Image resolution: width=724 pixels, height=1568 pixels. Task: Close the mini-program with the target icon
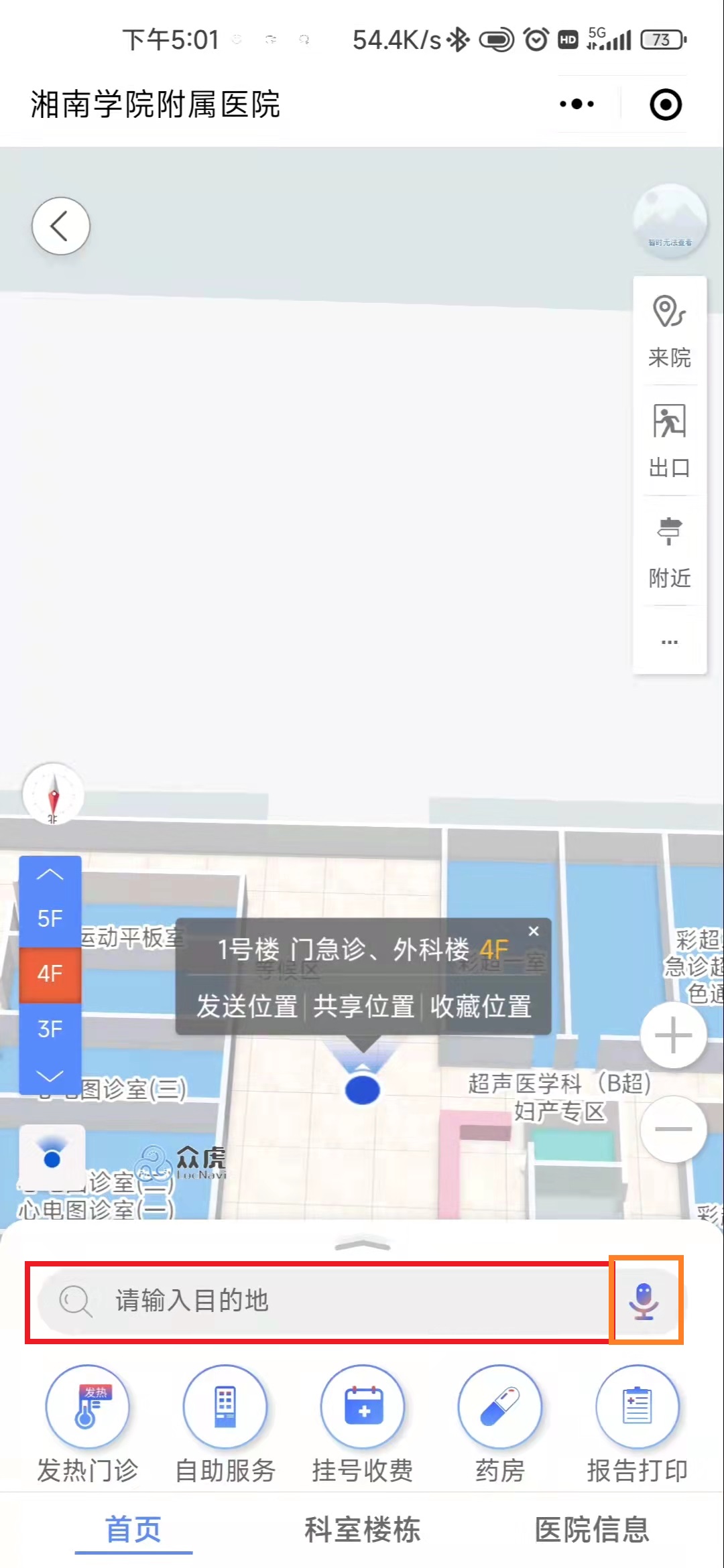[666, 105]
